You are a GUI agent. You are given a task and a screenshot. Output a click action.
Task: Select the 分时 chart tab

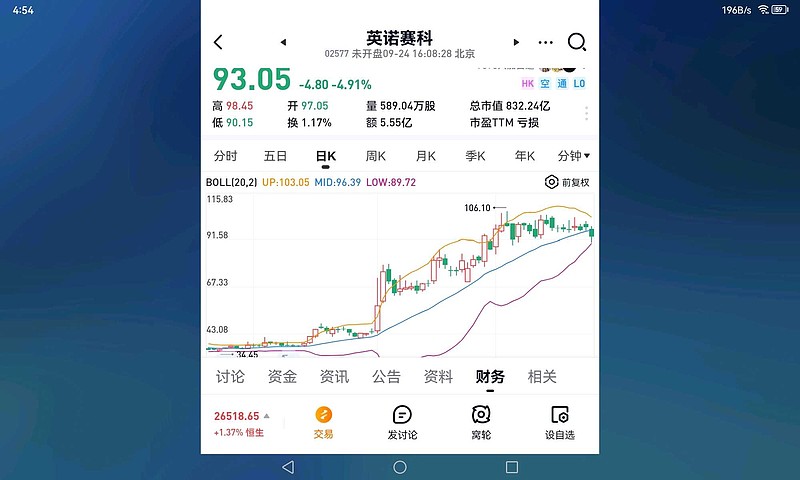(x=226, y=156)
